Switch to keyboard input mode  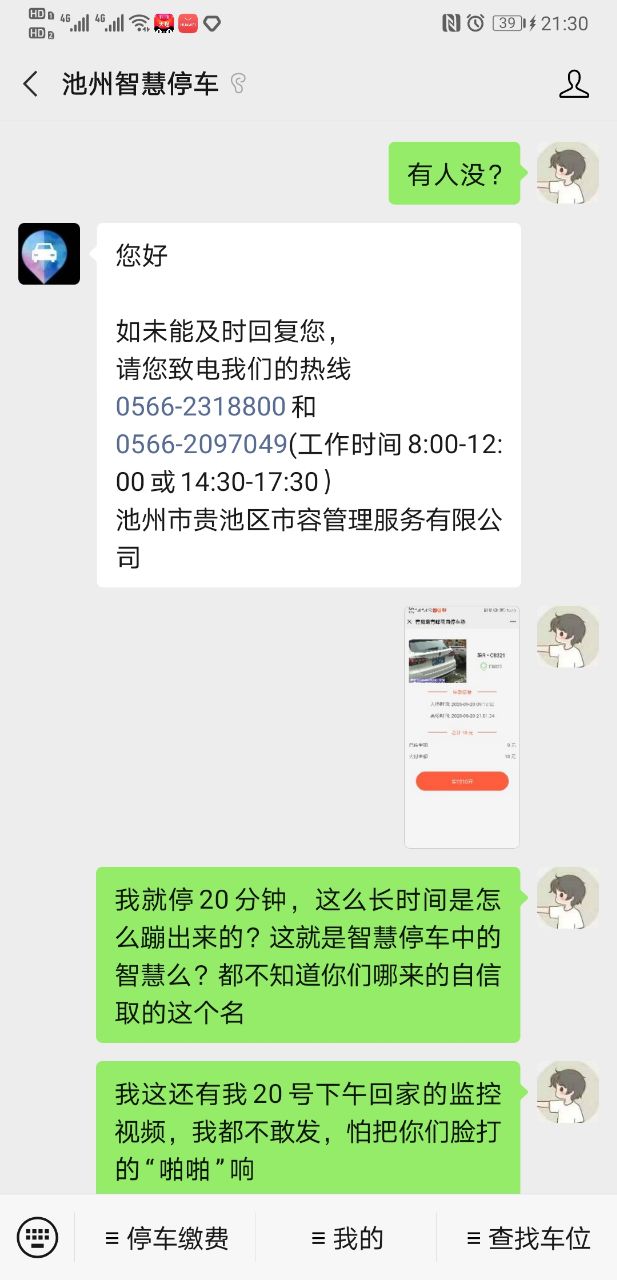pyautogui.click(x=37, y=1238)
